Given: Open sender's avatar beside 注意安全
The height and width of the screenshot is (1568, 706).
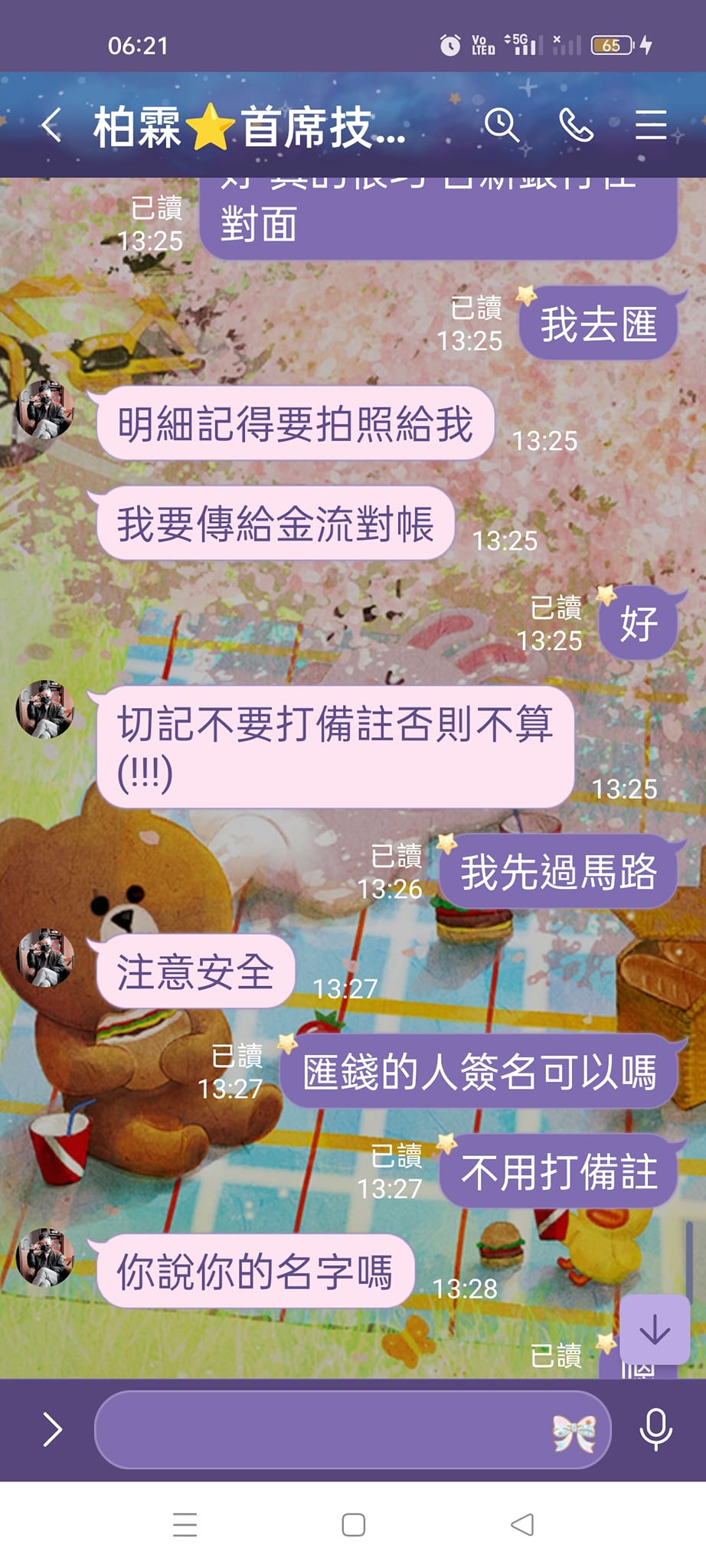Looking at the screenshot, I should tap(46, 958).
